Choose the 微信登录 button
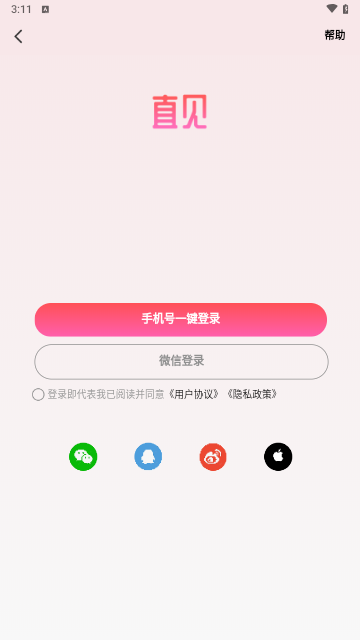 point(181,362)
